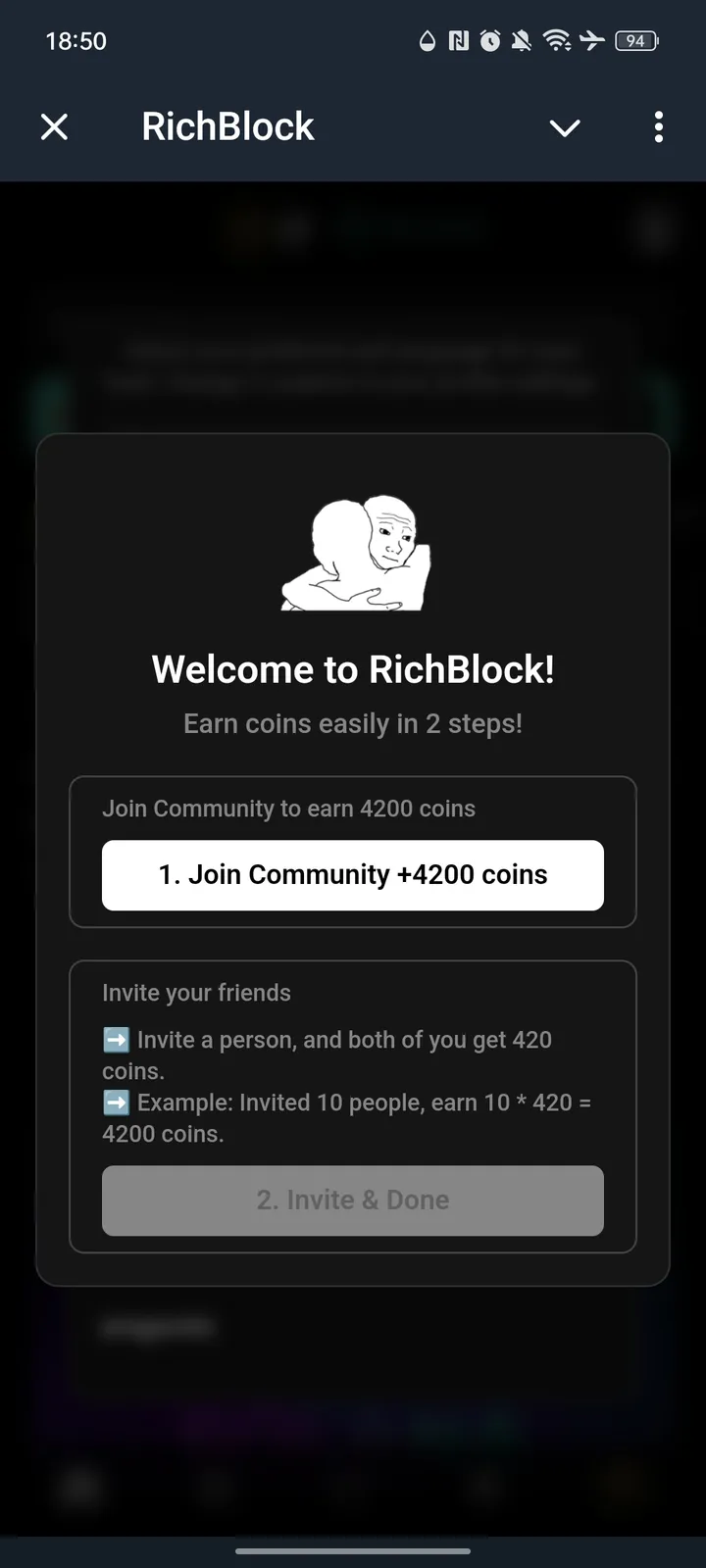The height and width of the screenshot is (1568, 706).
Task: Click the water drop status icon
Action: [x=429, y=40]
